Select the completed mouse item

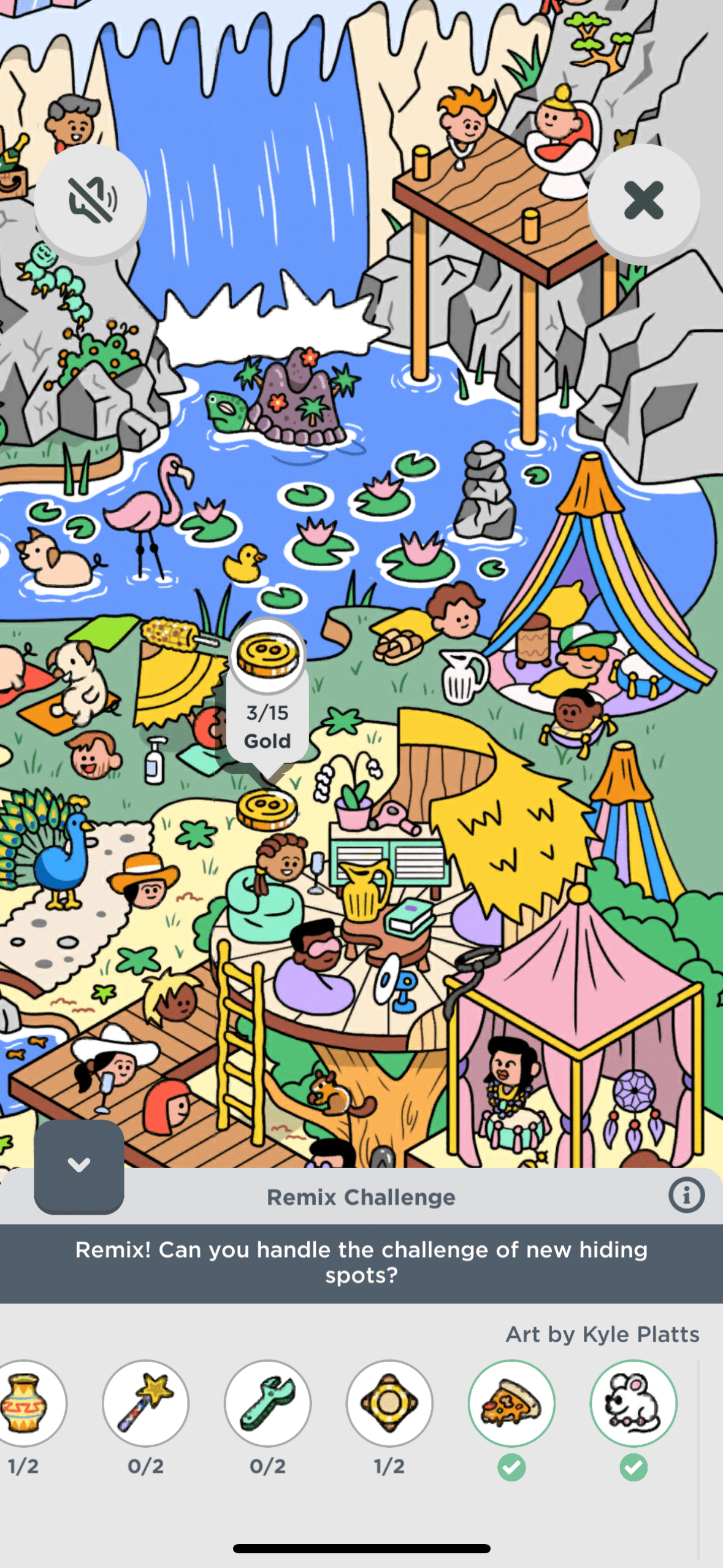(x=633, y=1403)
